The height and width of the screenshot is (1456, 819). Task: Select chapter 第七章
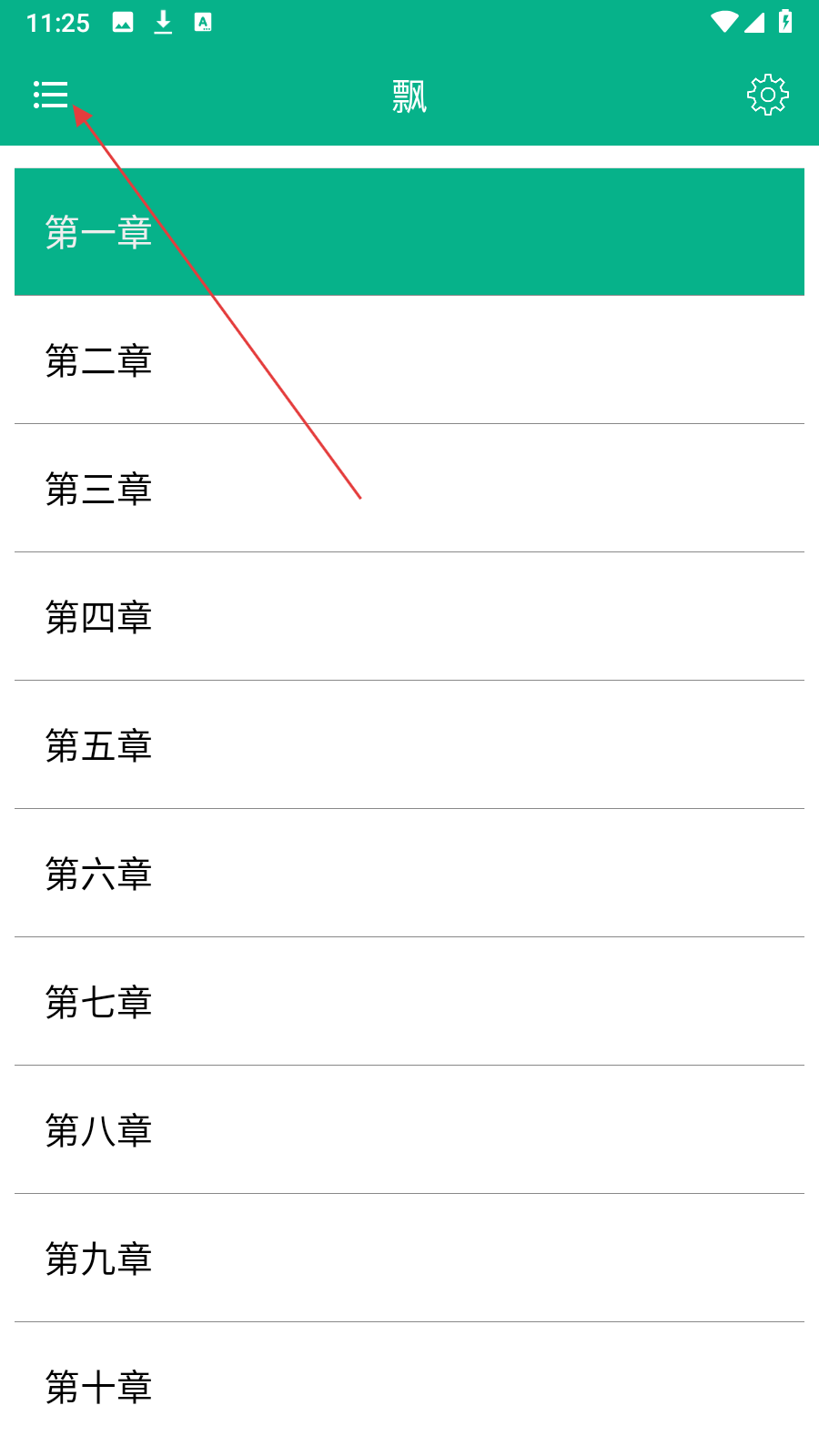pyautogui.click(x=409, y=1002)
